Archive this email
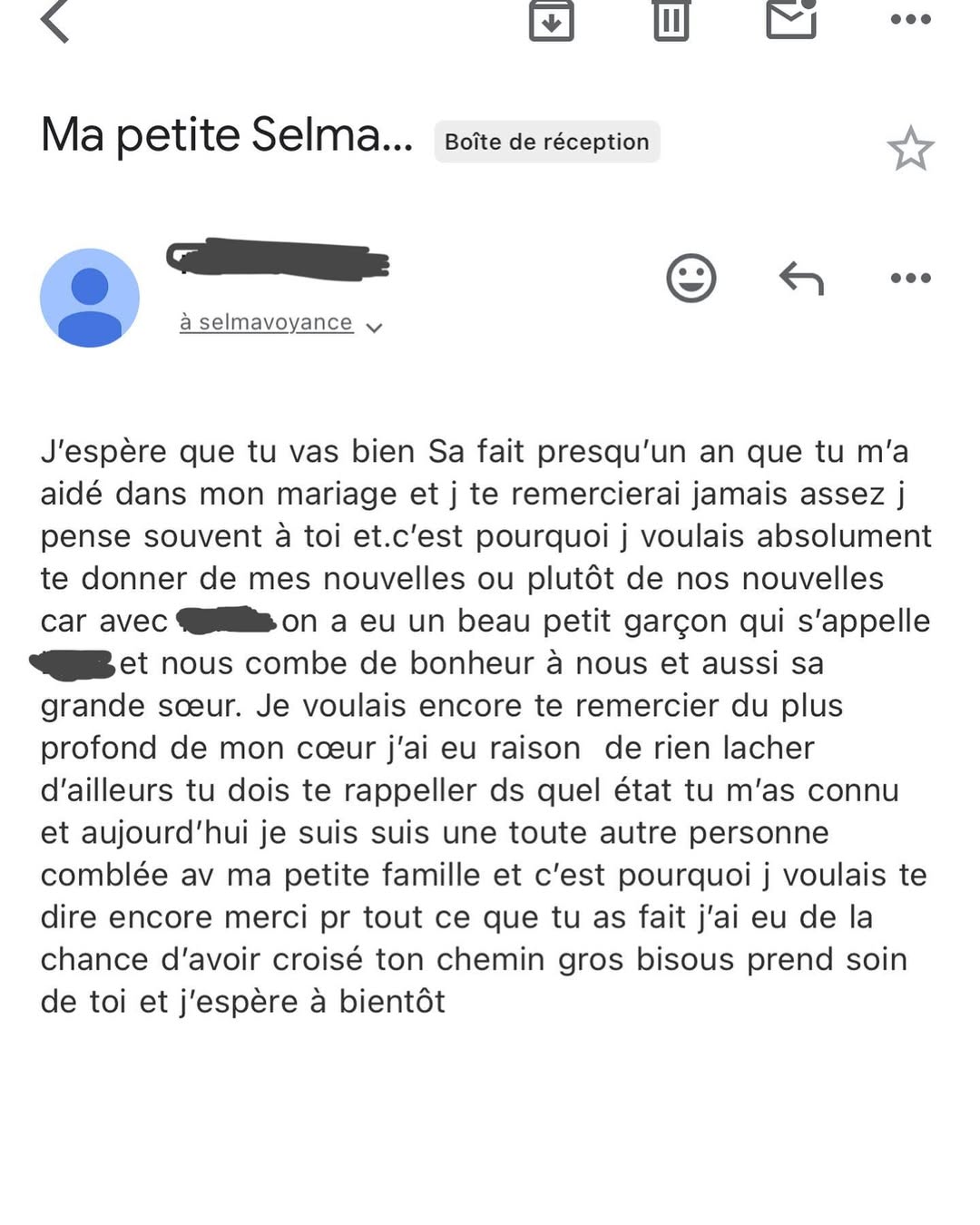The image size is (980, 1225). coord(552,20)
